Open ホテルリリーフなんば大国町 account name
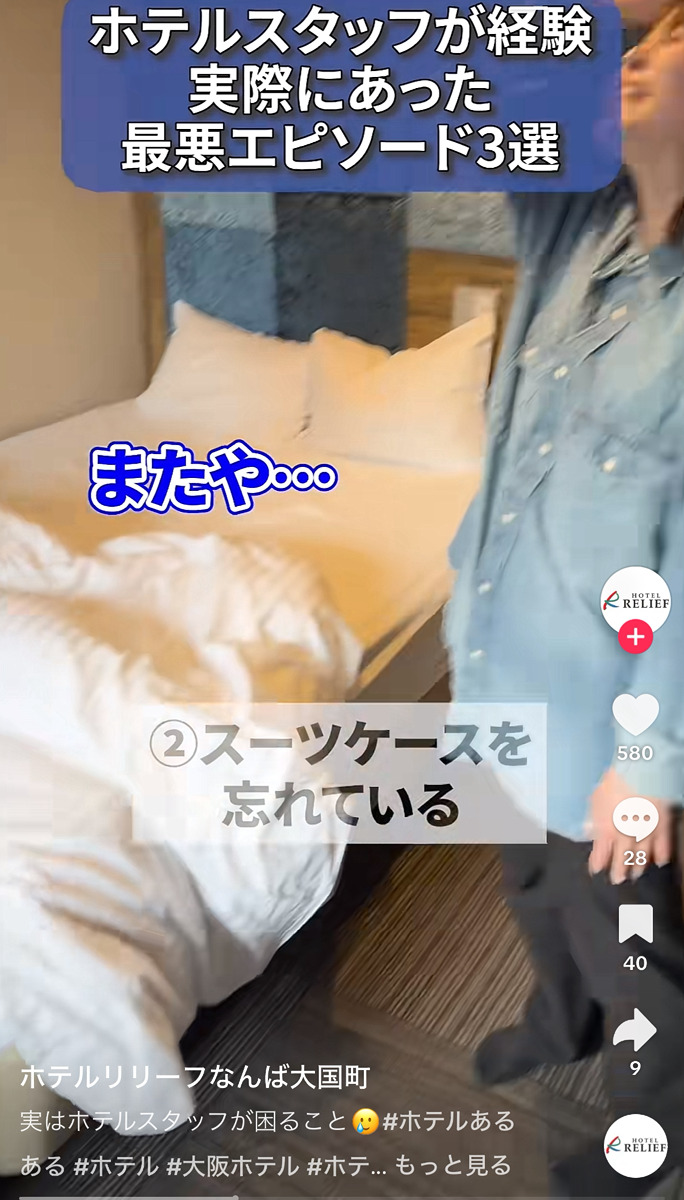 (195, 1077)
